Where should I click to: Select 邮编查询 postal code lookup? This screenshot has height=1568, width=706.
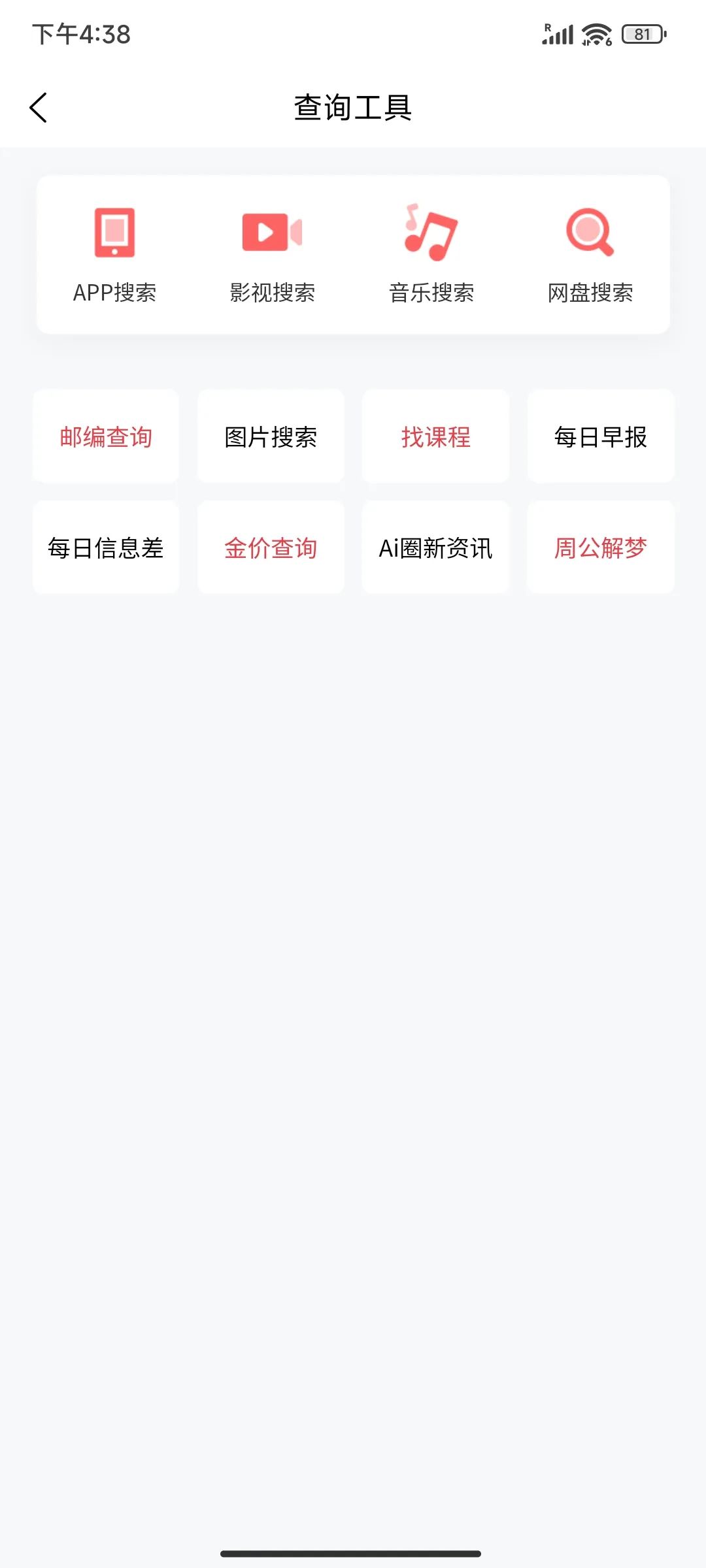tap(106, 436)
